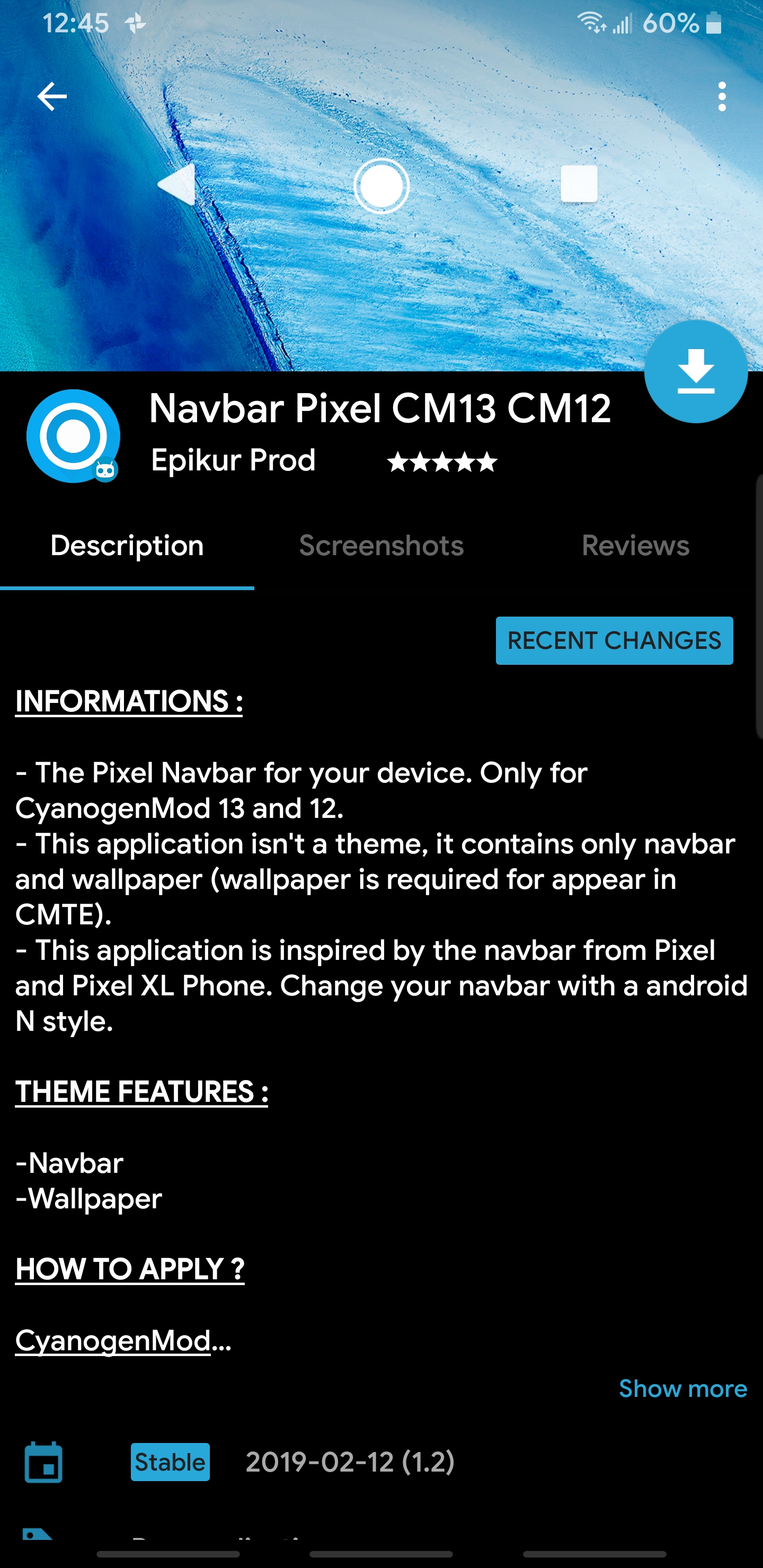
Task: Expand description with Show more
Action: tap(682, 1389)
